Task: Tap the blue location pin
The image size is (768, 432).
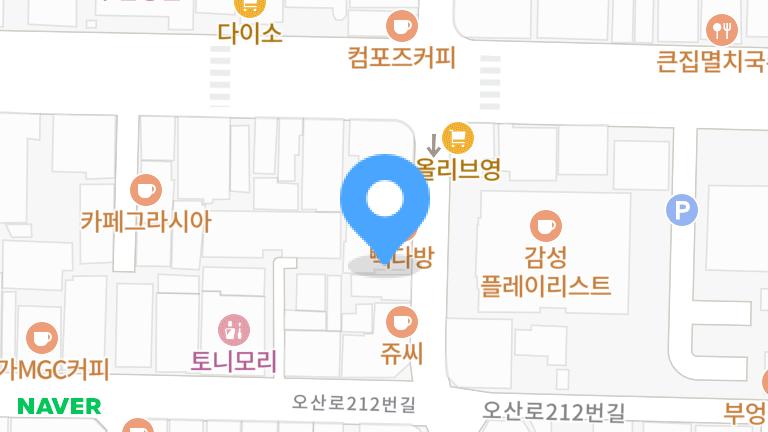Action: 385,200
